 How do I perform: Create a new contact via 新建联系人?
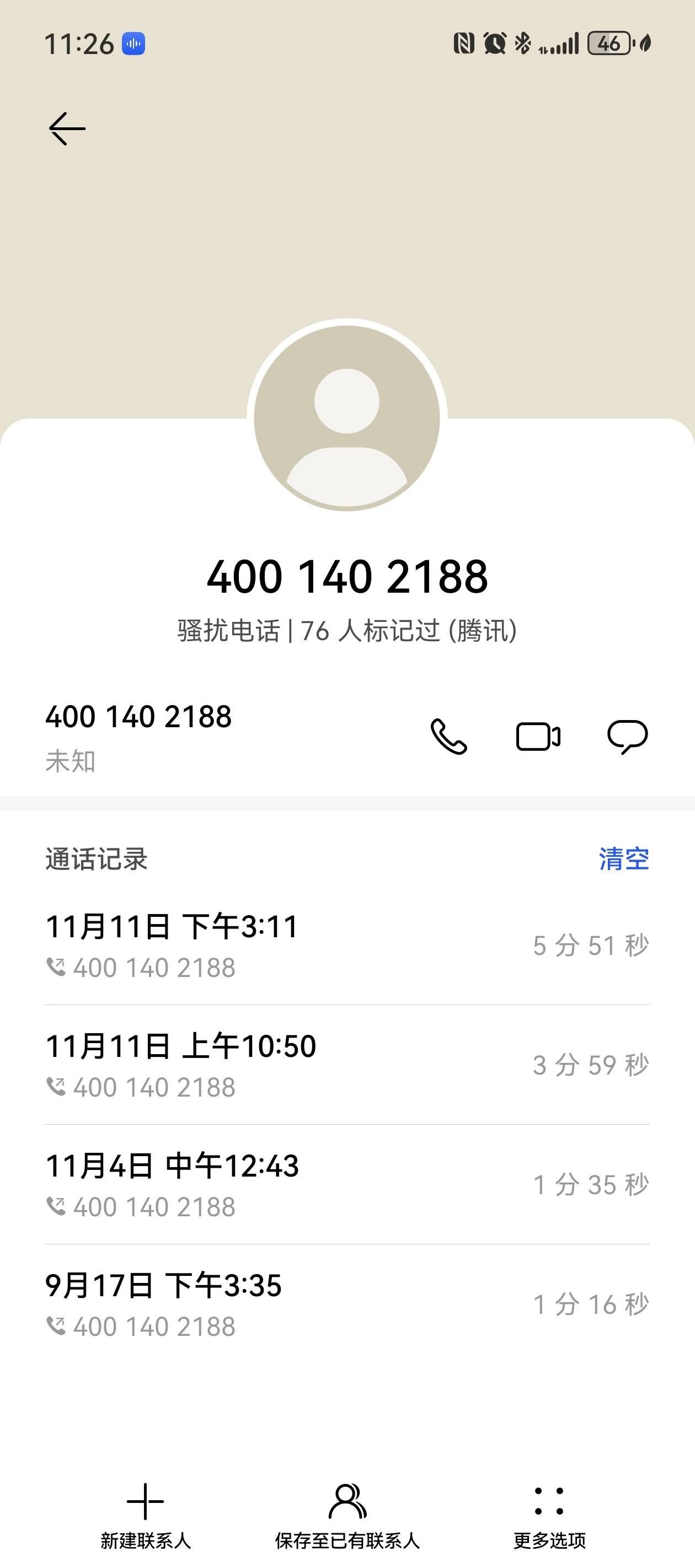point(146,1515)
